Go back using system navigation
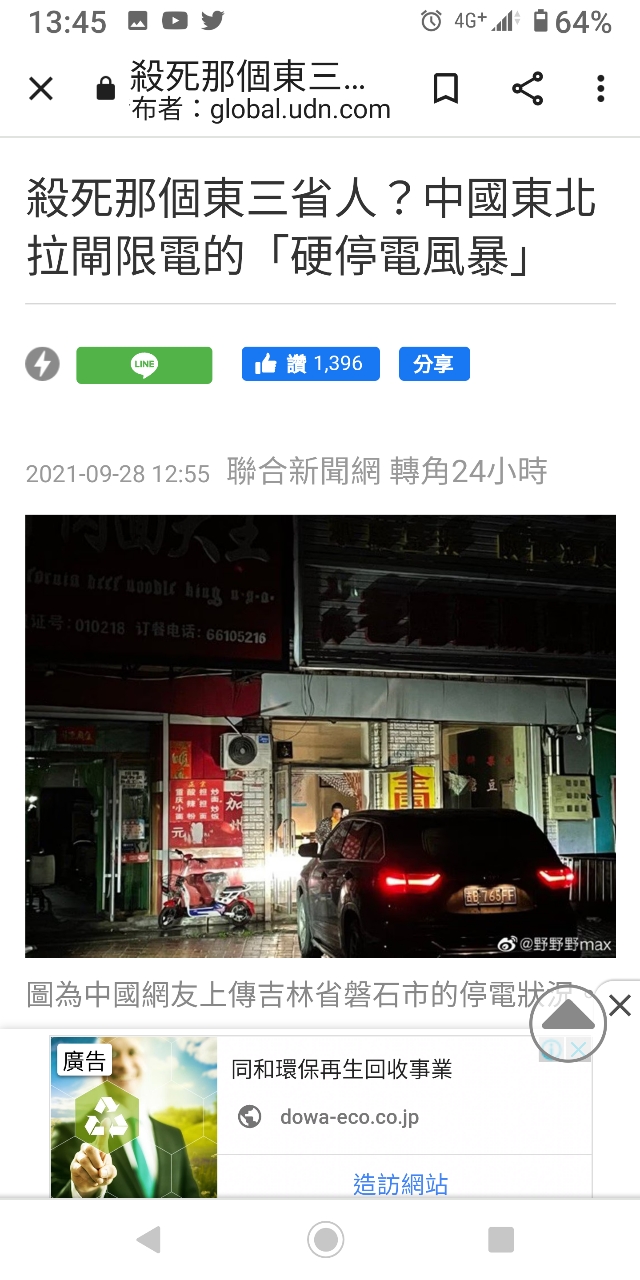 [148, 1240]
